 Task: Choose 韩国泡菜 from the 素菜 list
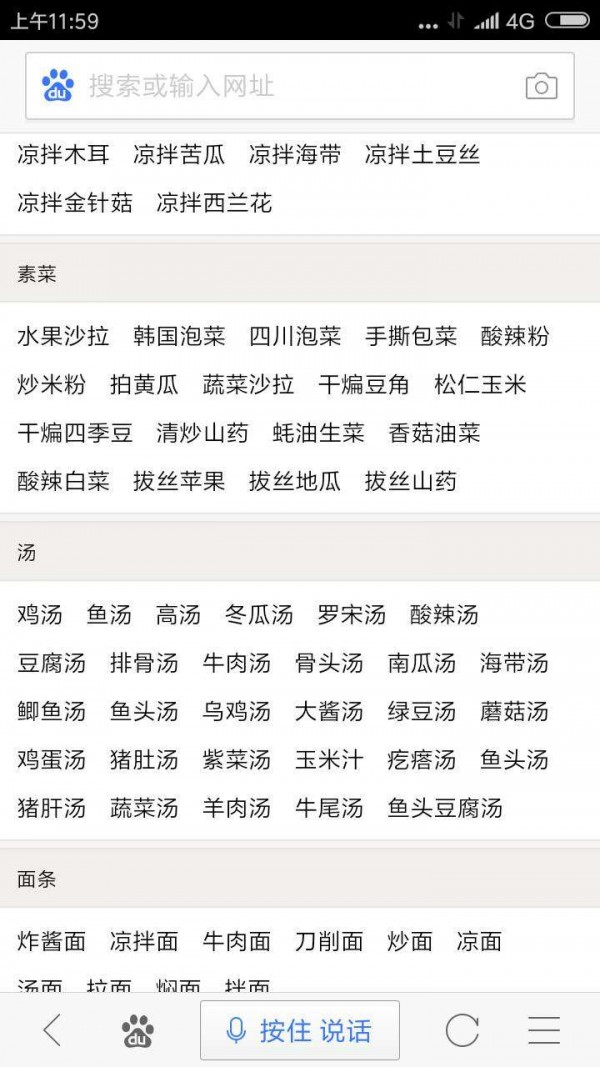point(180,336)
